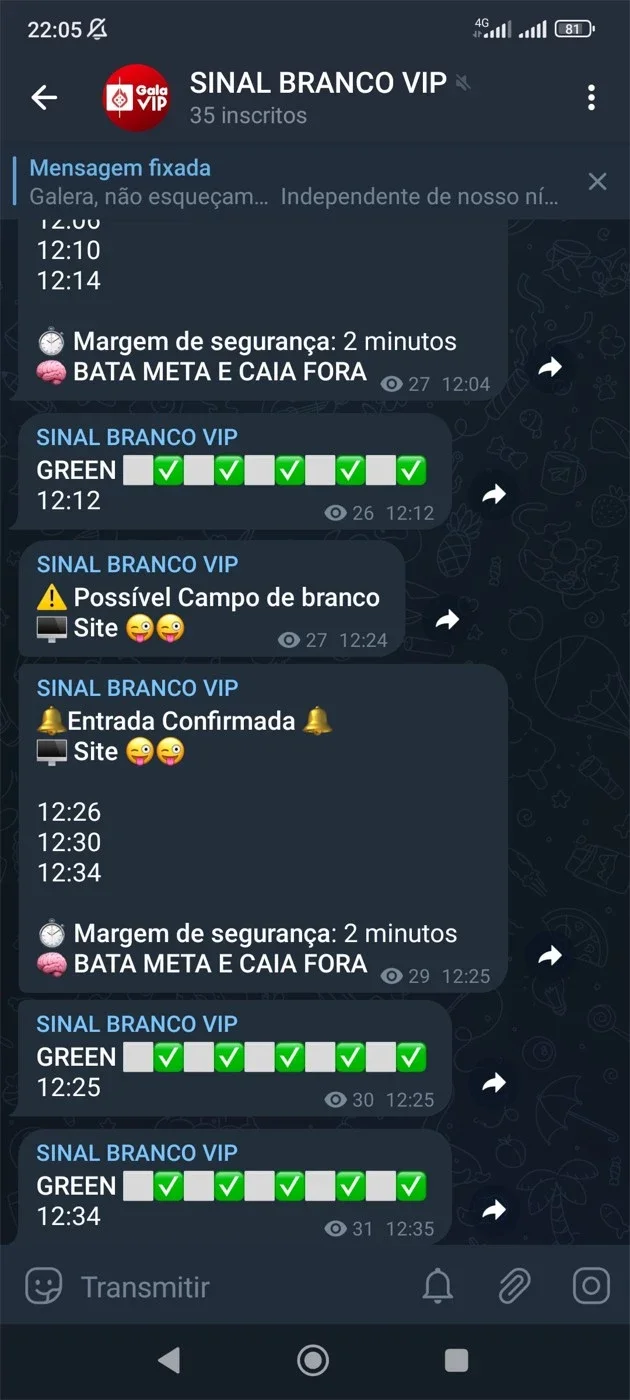Share the Possível Campo de branco message
The height and width of the screenshot is (1400, 630).
[x=447, y=621]
